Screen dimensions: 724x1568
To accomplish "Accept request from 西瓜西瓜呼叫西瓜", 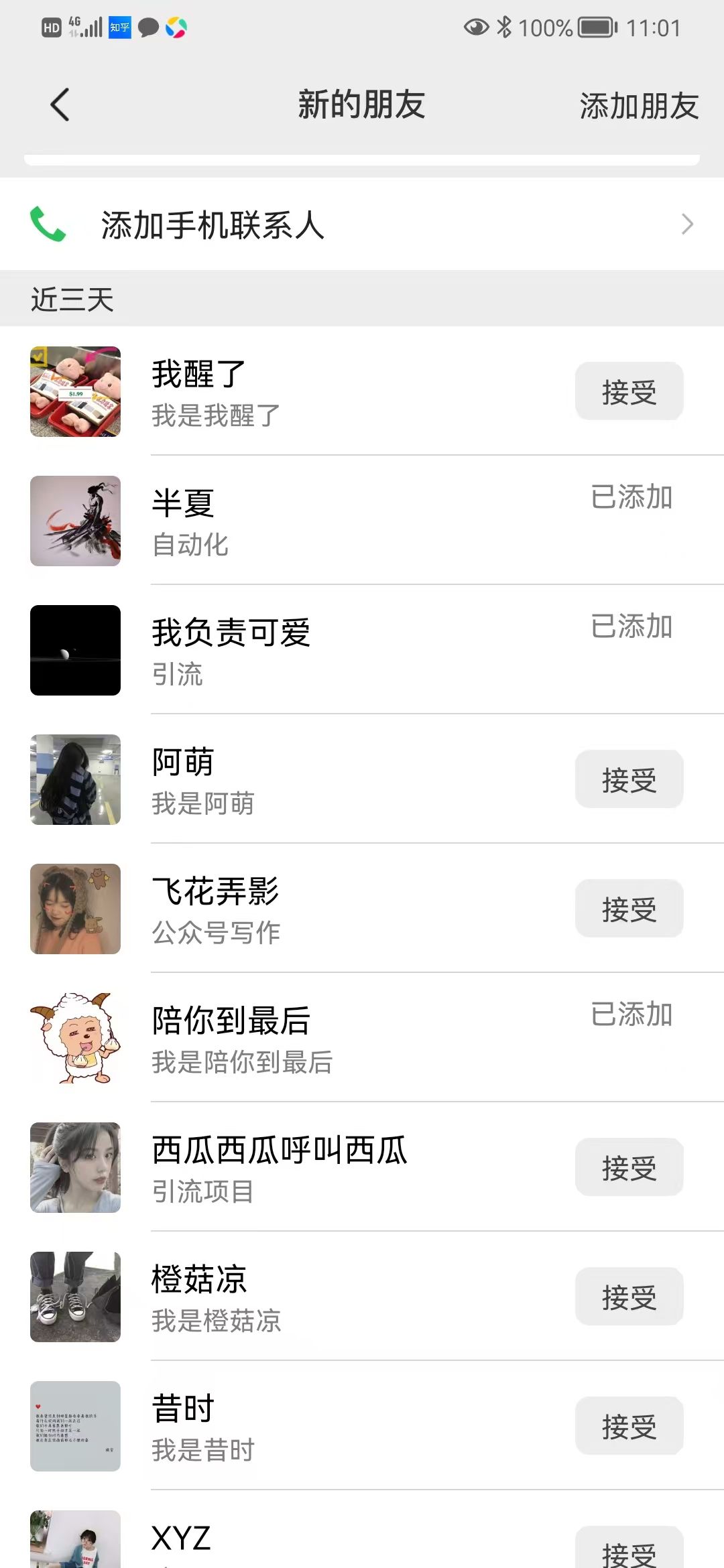I will pos(629,1168).
